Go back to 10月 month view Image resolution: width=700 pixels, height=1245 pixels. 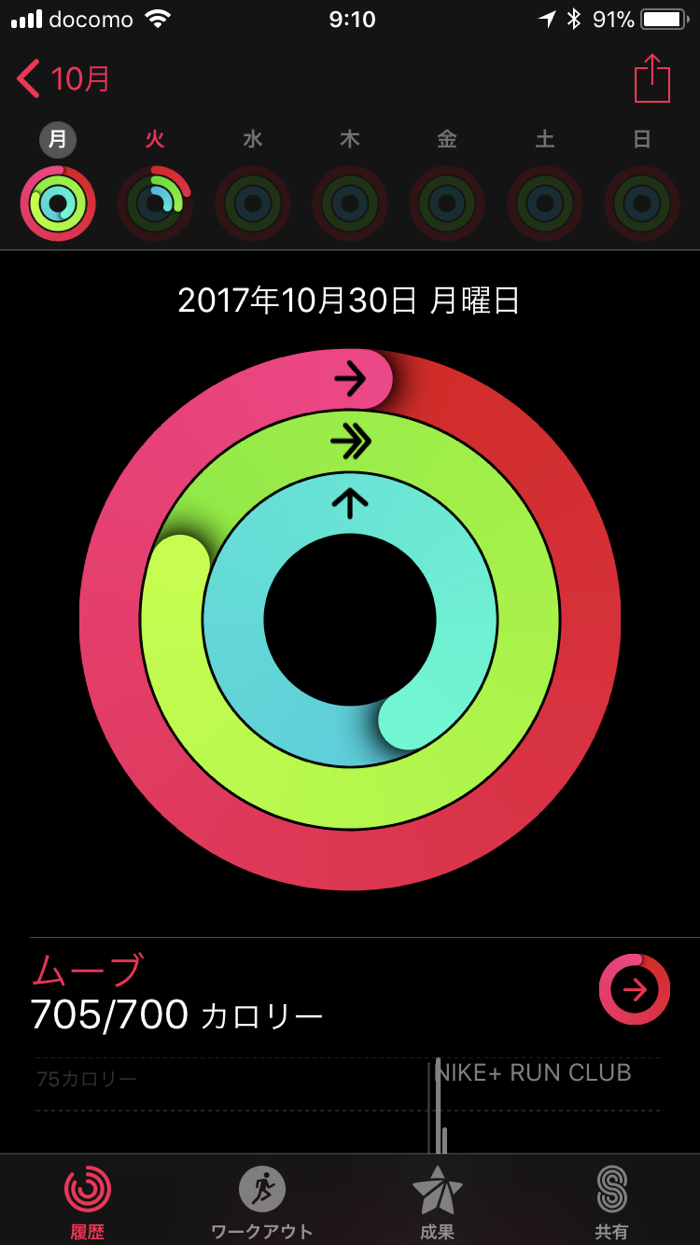tap(62, 79)
